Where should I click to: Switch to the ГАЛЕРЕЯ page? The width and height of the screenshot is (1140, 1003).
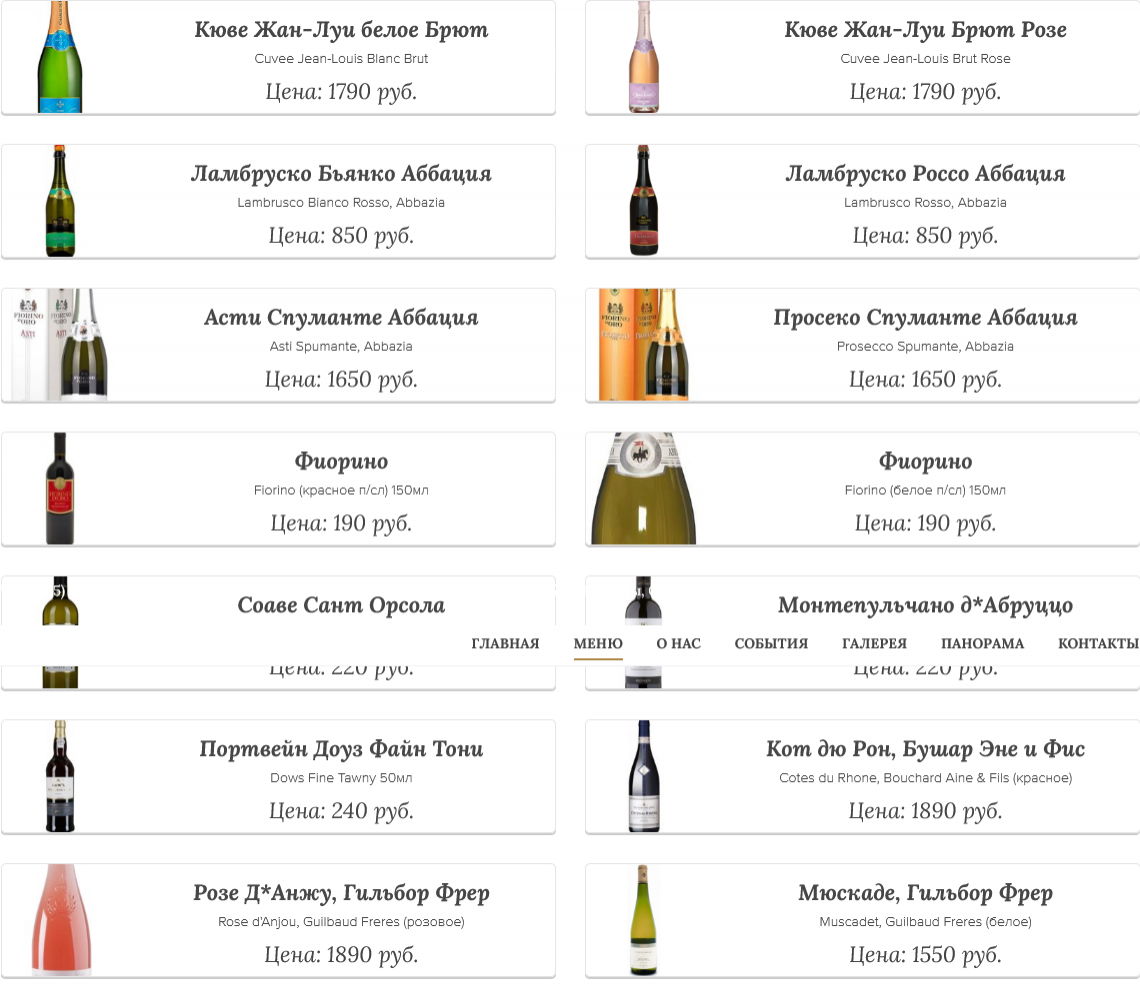click(x=874, y=643)
